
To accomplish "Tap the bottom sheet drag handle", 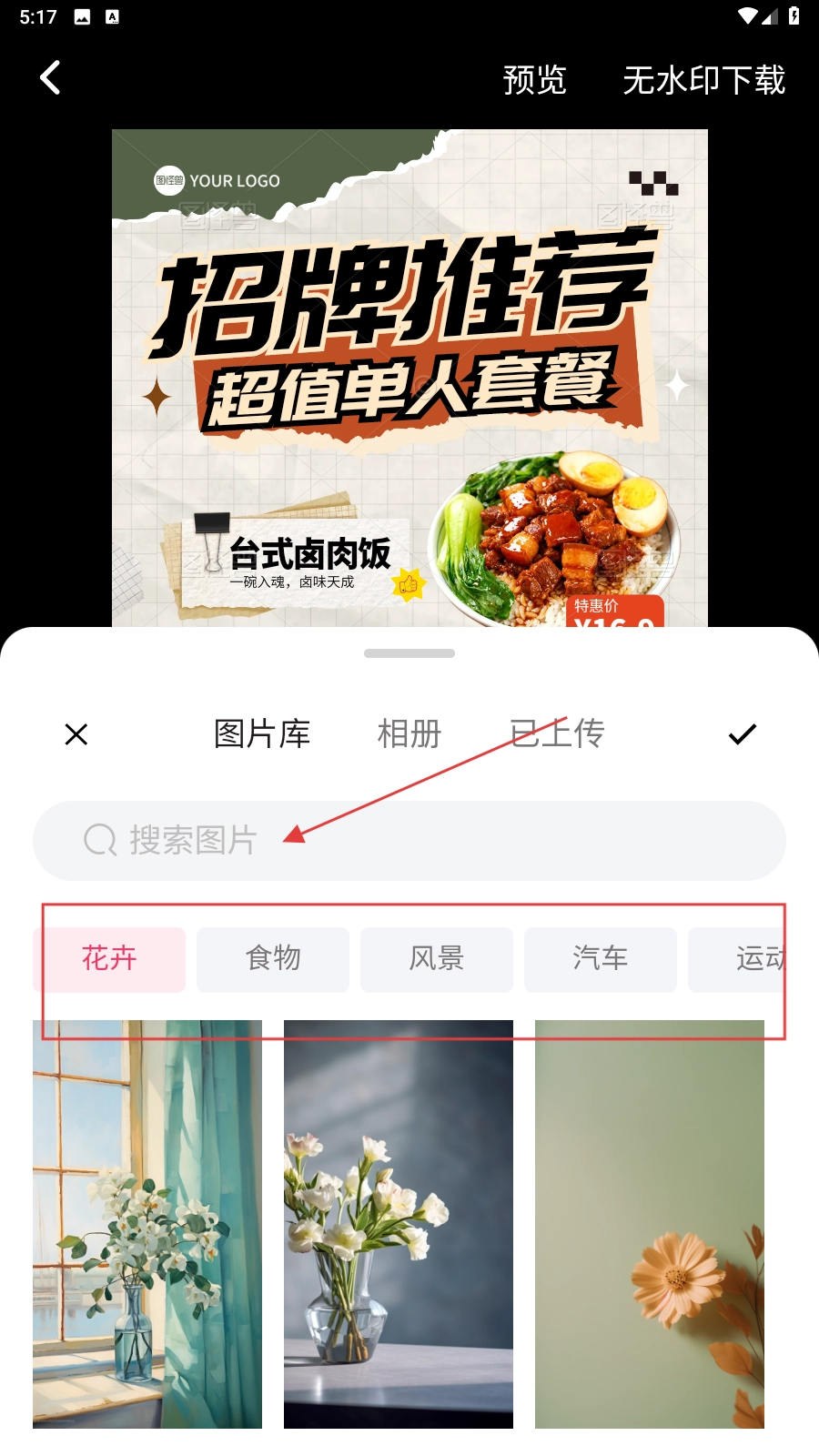I will pos(409,653).
